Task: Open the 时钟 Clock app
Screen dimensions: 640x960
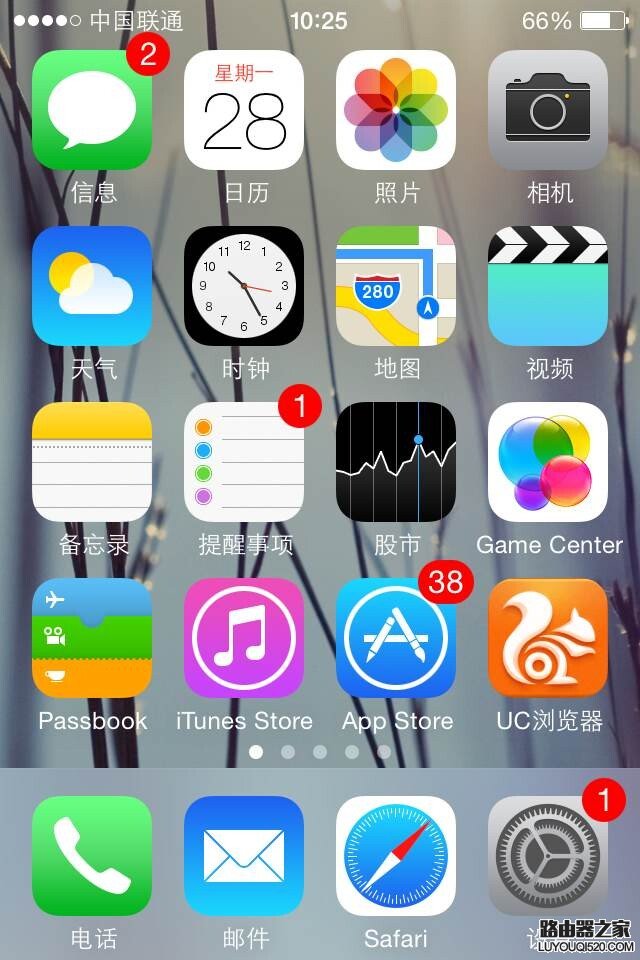Action: 244,286
